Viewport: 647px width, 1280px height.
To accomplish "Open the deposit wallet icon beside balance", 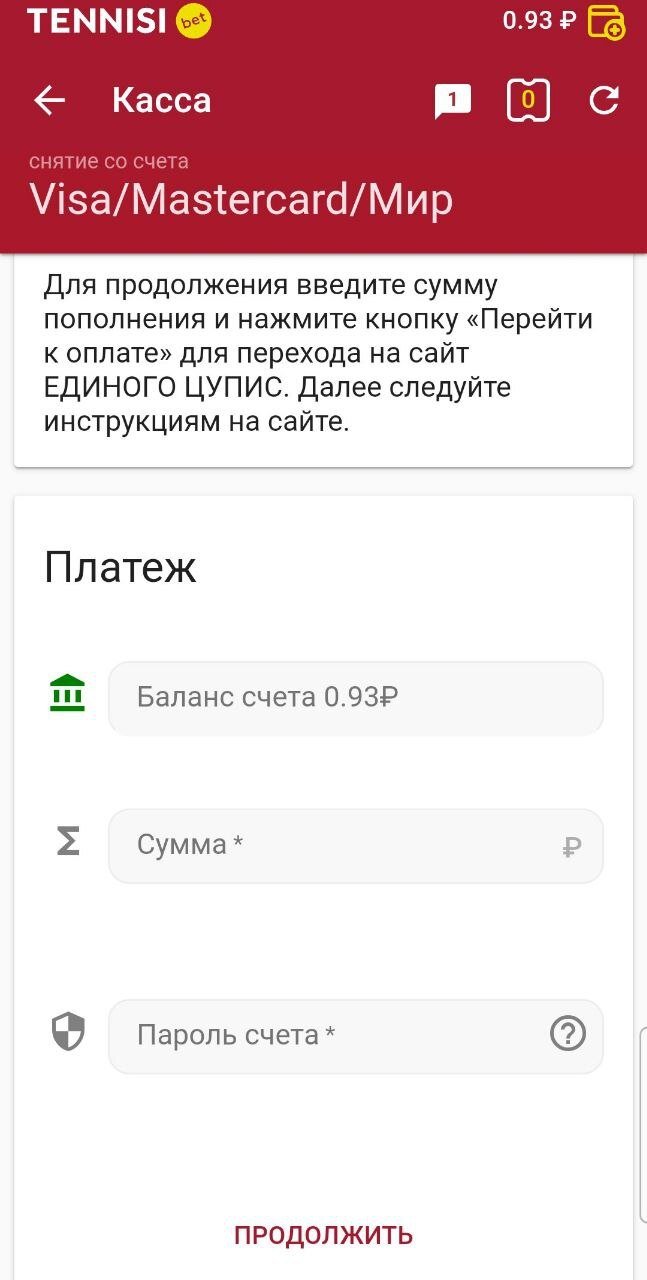I will tap(606, 21).
